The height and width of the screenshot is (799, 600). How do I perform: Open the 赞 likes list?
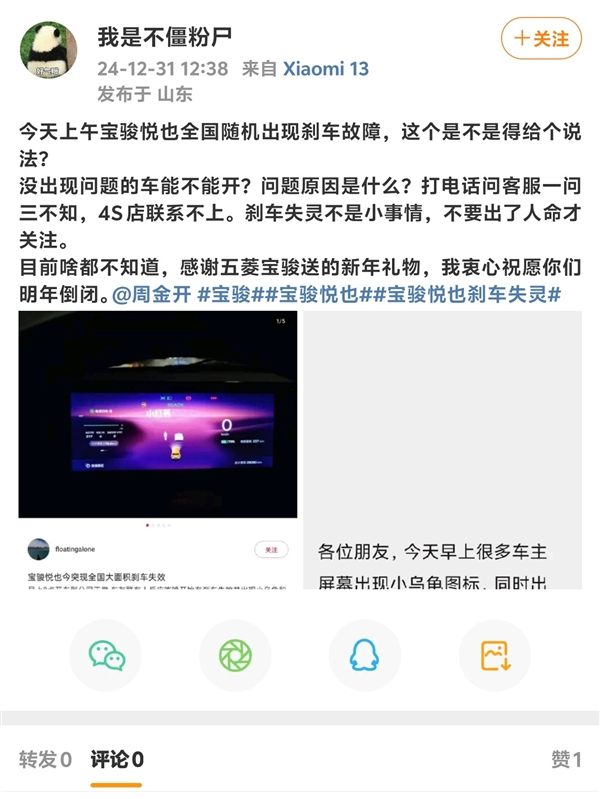point(565,760)
